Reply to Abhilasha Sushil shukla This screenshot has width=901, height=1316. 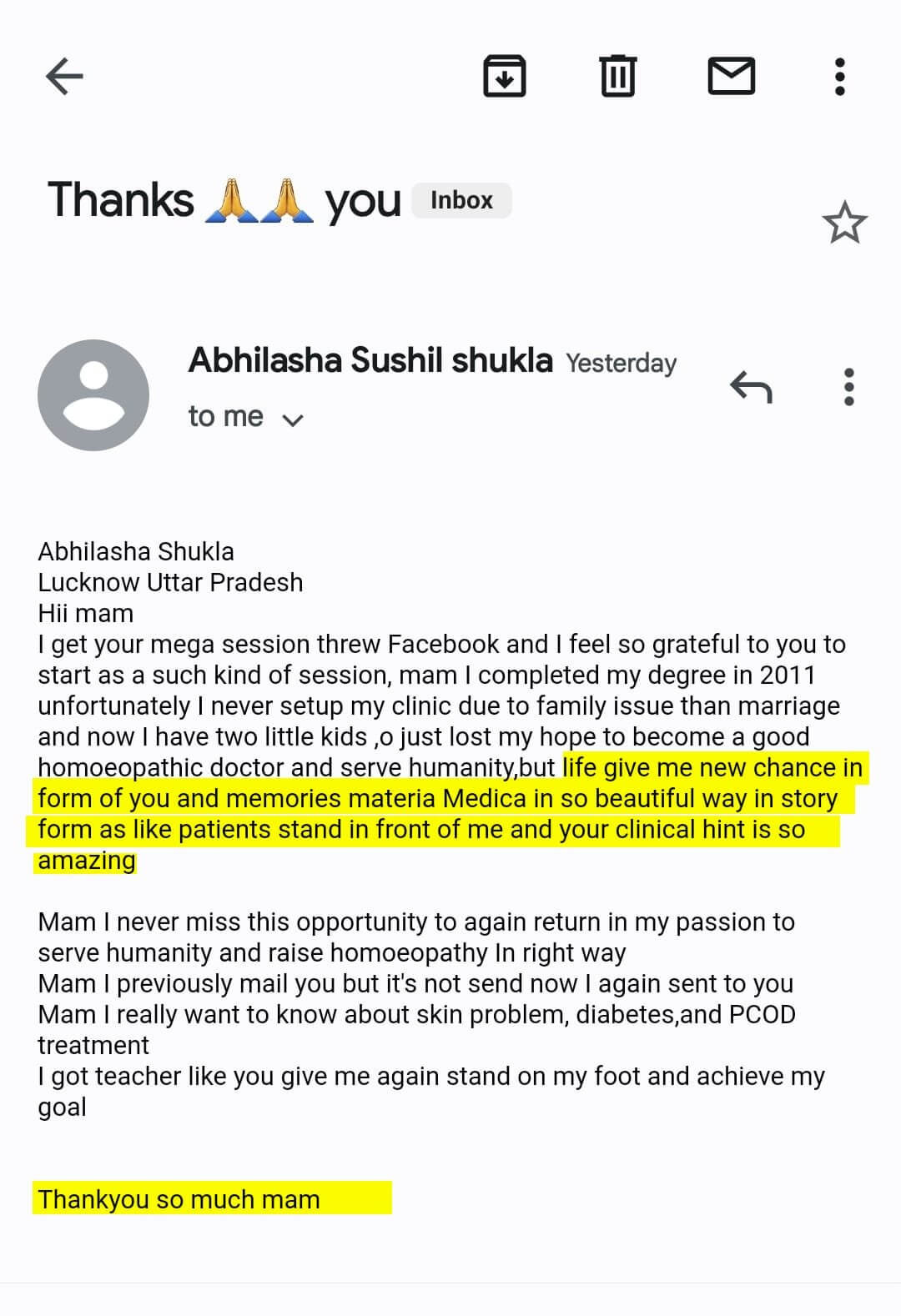(x=751, y=387)
